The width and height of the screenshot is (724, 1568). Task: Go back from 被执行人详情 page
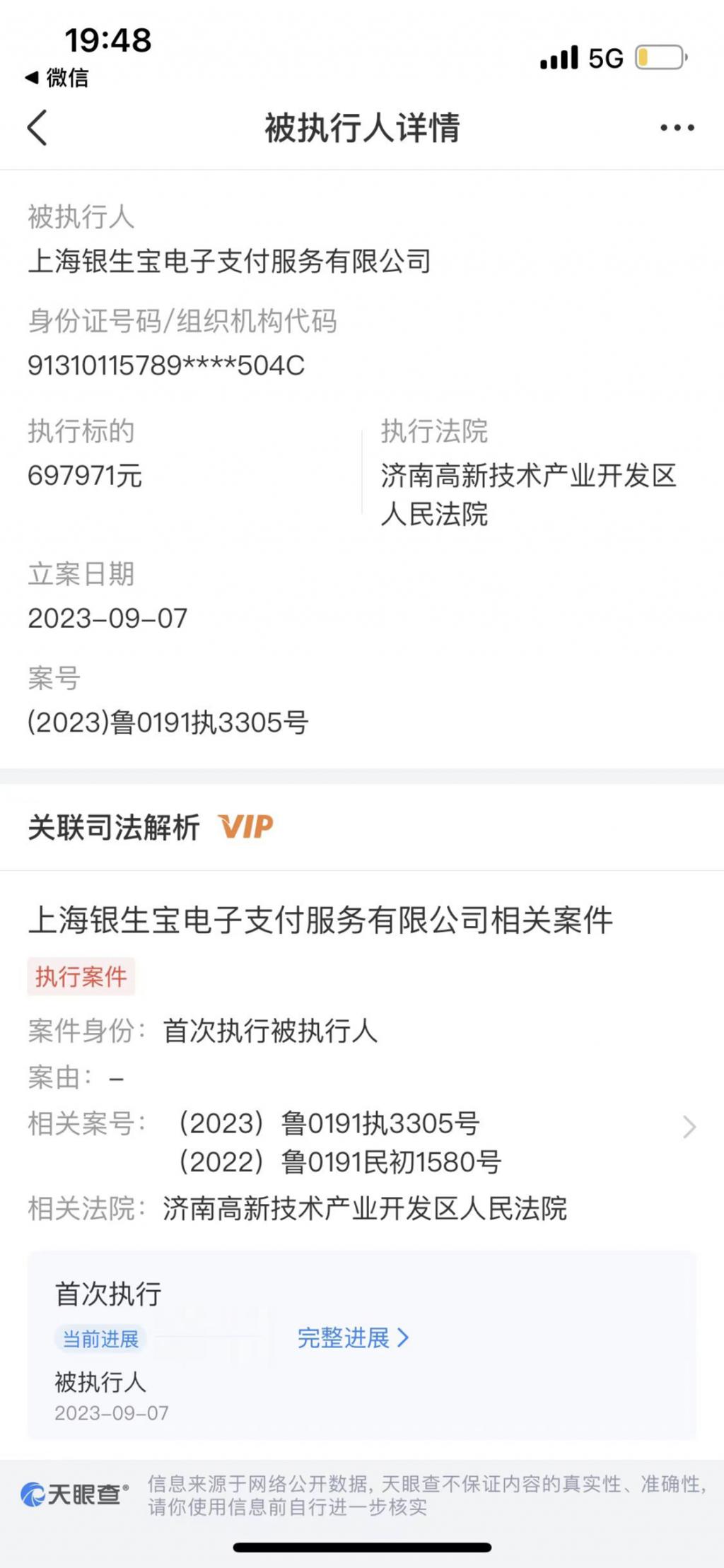point(37,128)
